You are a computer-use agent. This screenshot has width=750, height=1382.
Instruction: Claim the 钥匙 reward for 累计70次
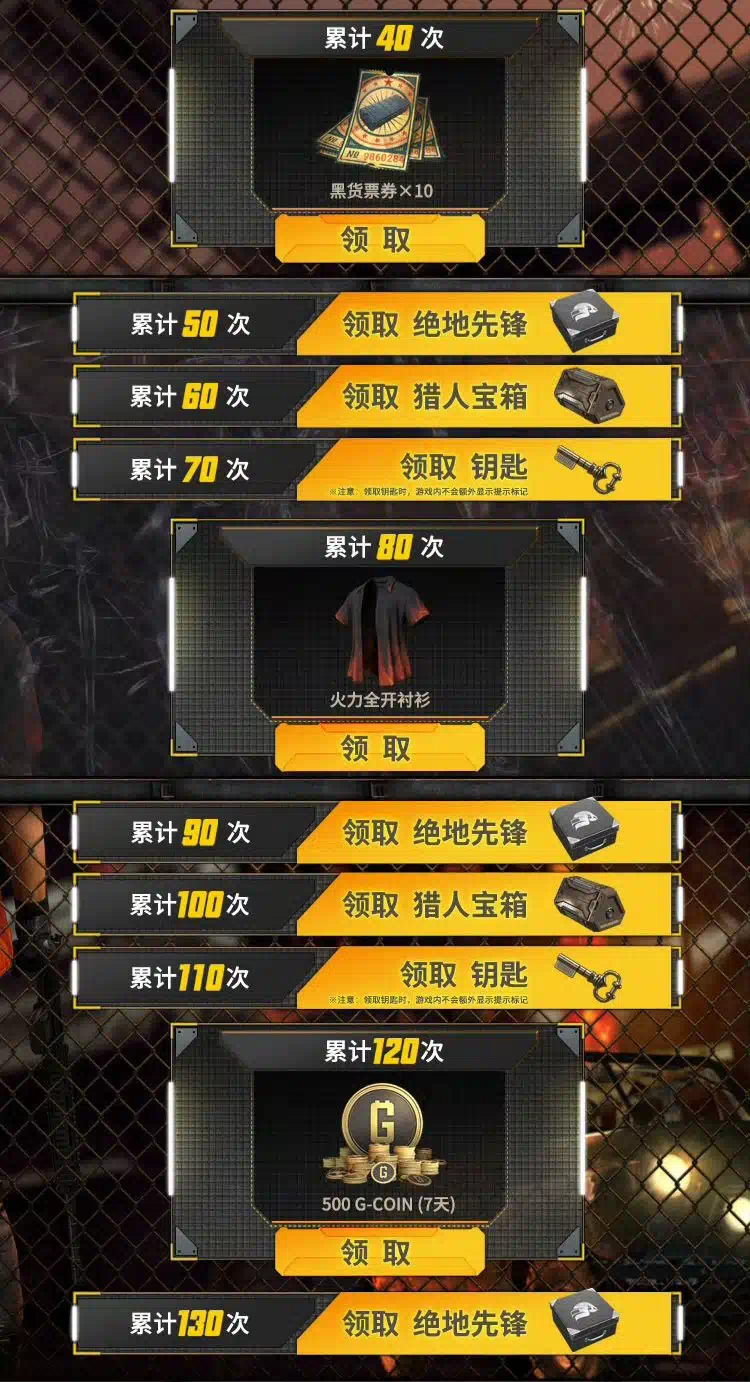tap(488, 469)
